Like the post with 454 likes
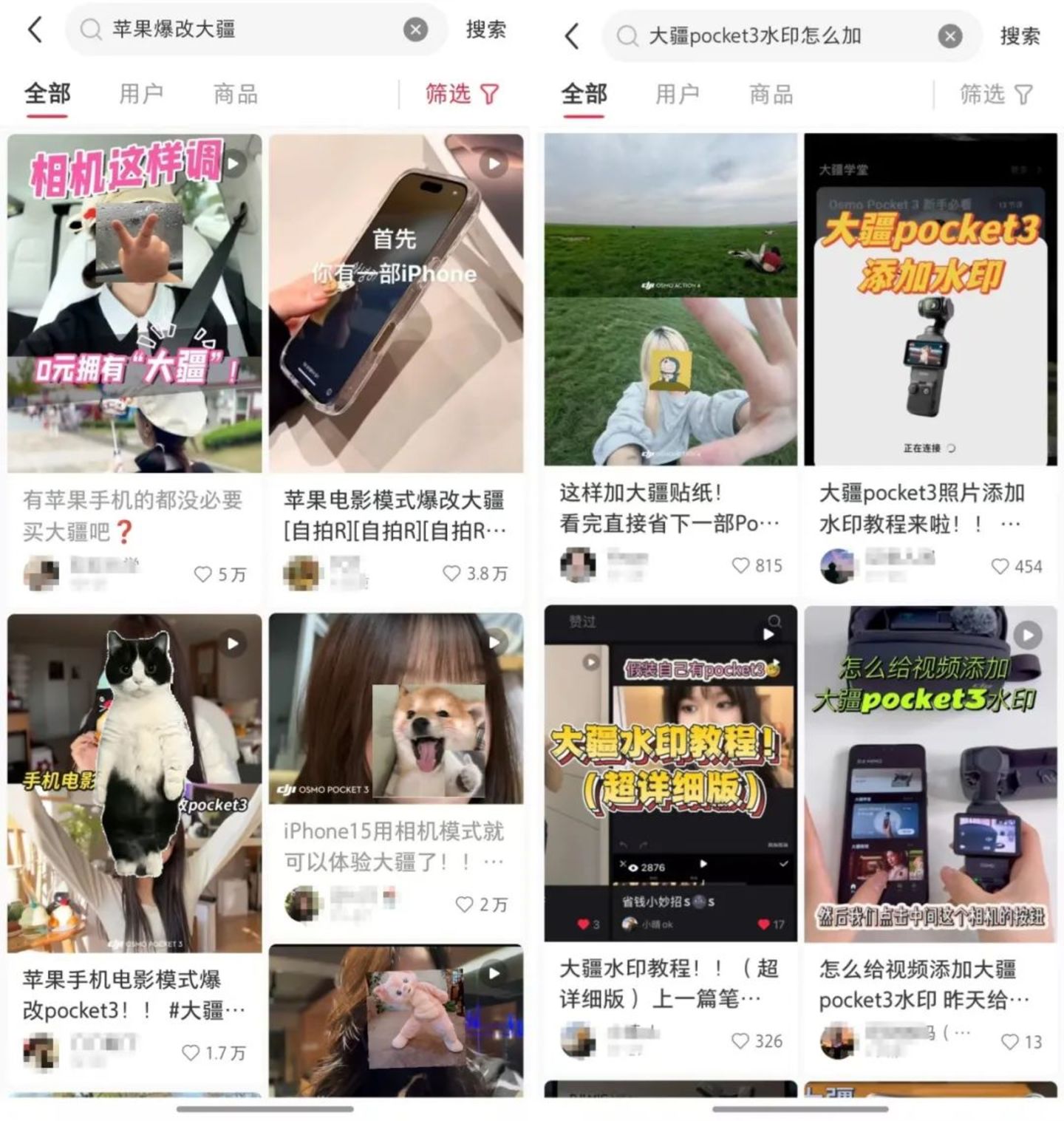1064x1121 pixels. [x=1000, y=567]
